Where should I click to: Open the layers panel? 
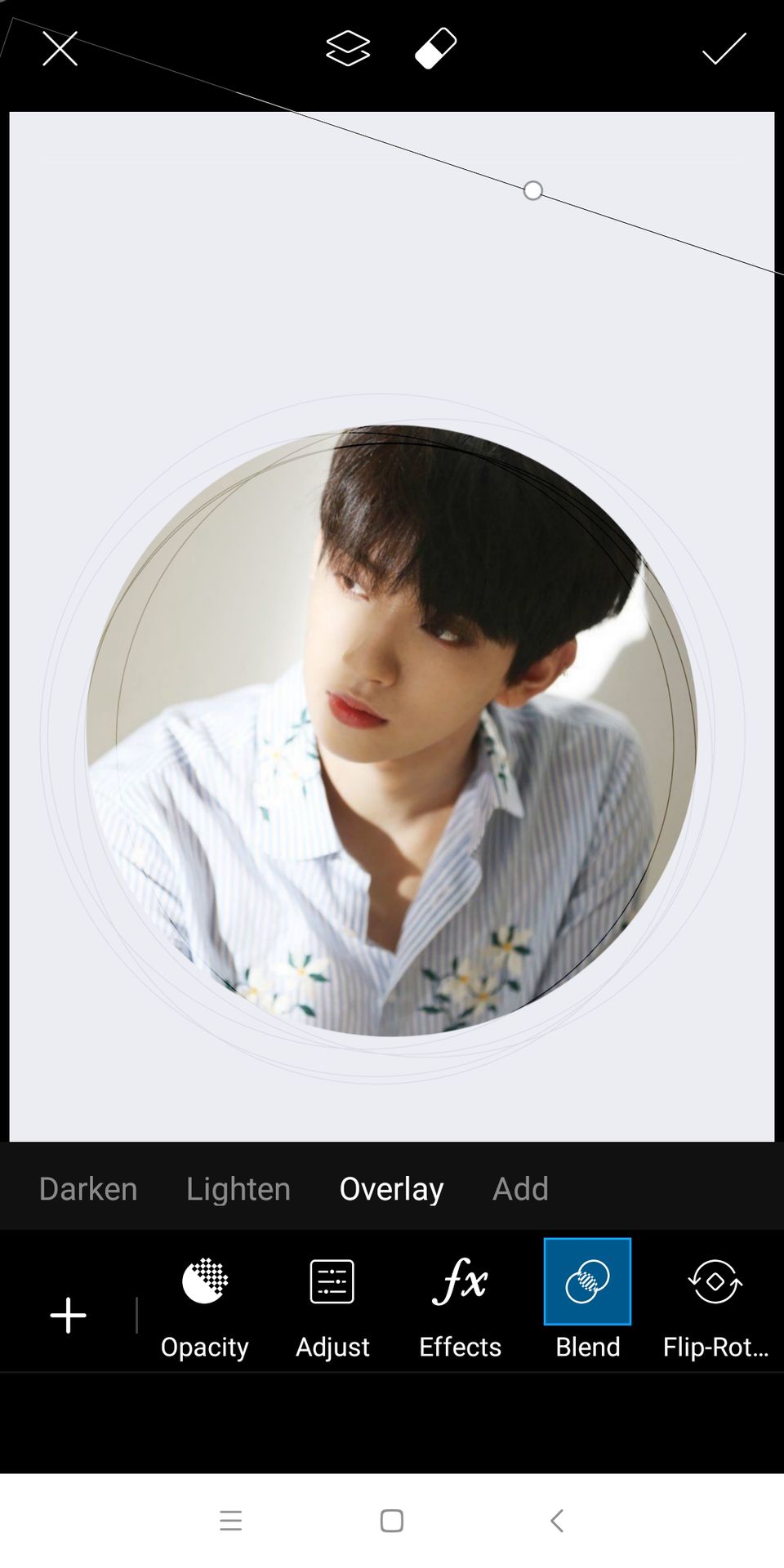click(x=348, y=48)
